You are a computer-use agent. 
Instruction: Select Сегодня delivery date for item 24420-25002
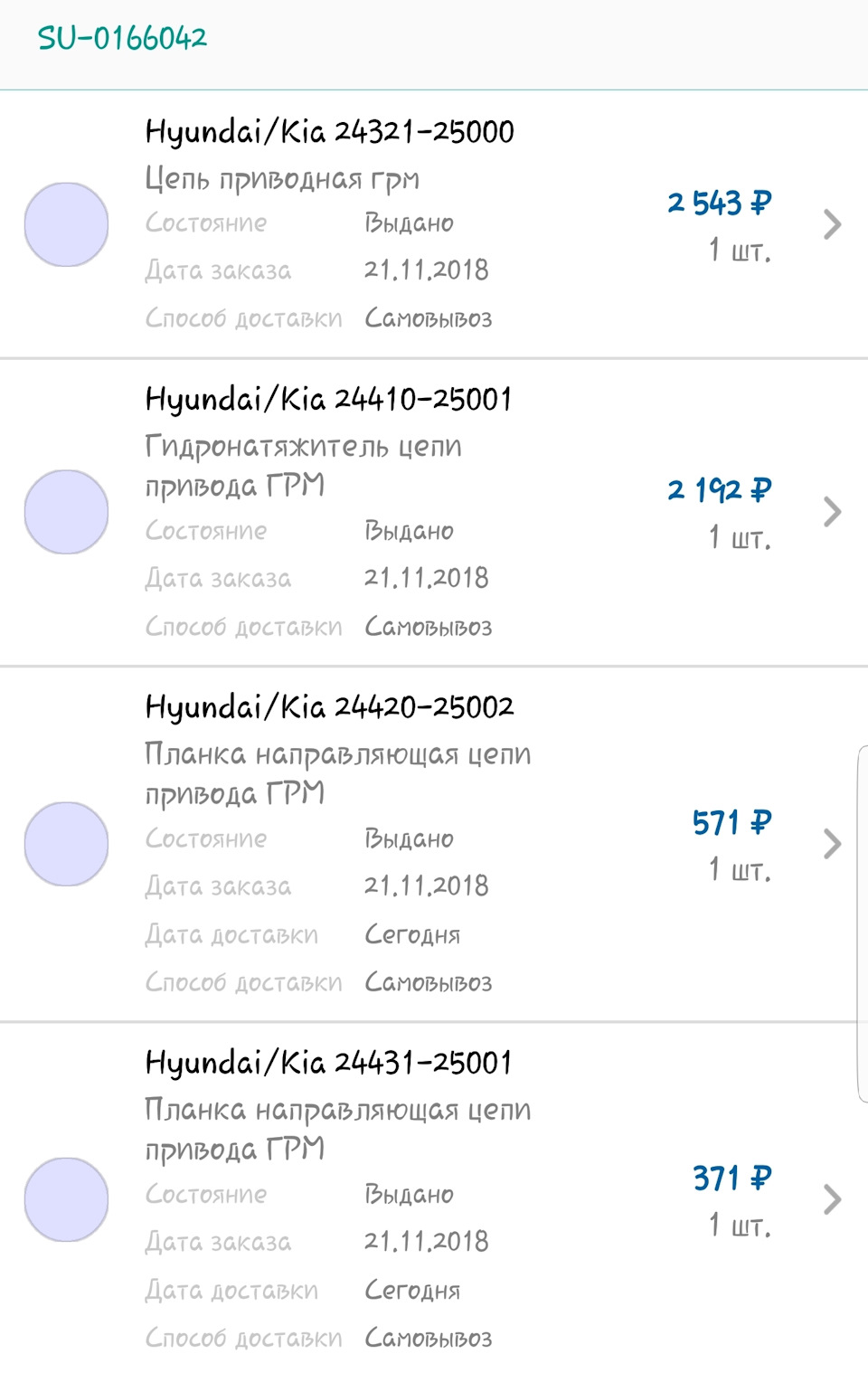coord(412,934)
